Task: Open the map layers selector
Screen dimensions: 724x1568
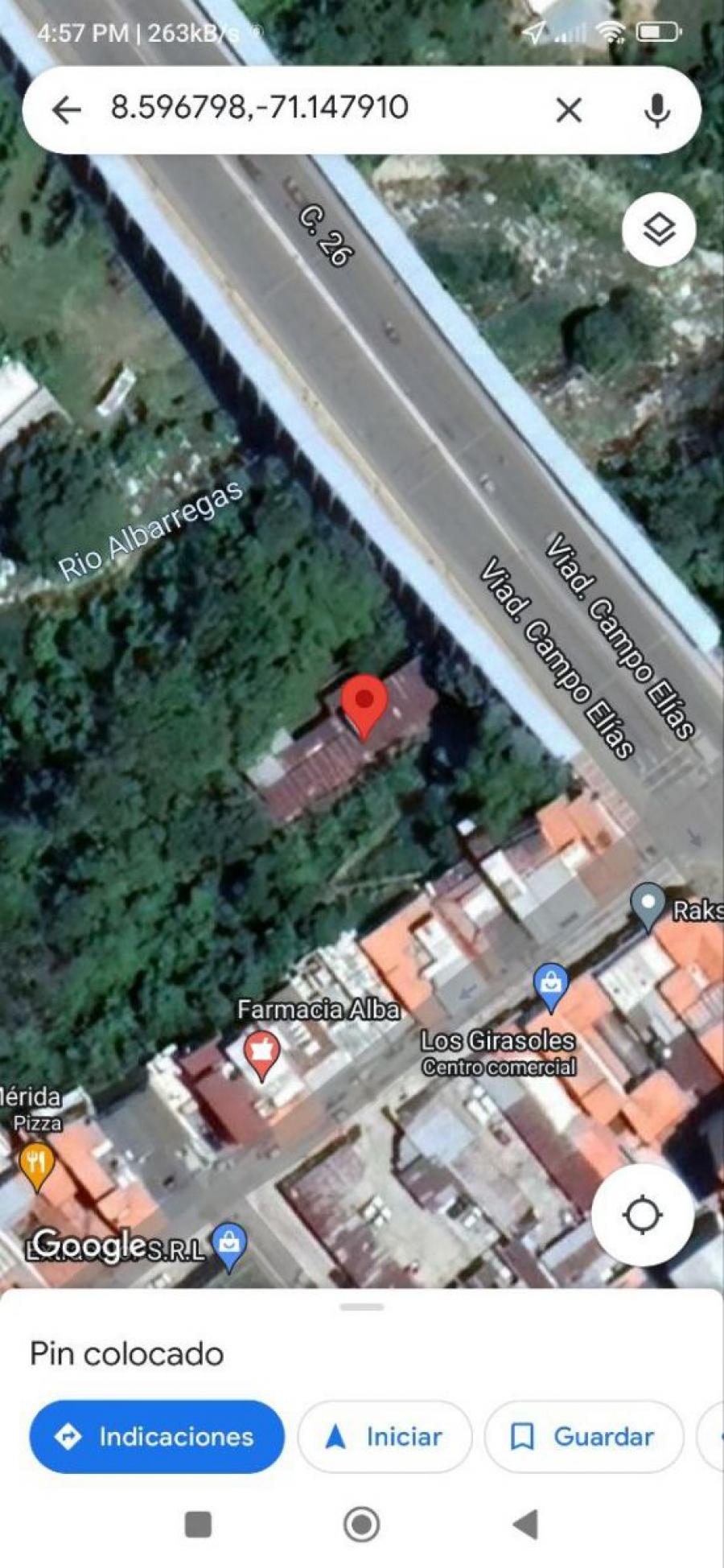Action: [659, 230]
